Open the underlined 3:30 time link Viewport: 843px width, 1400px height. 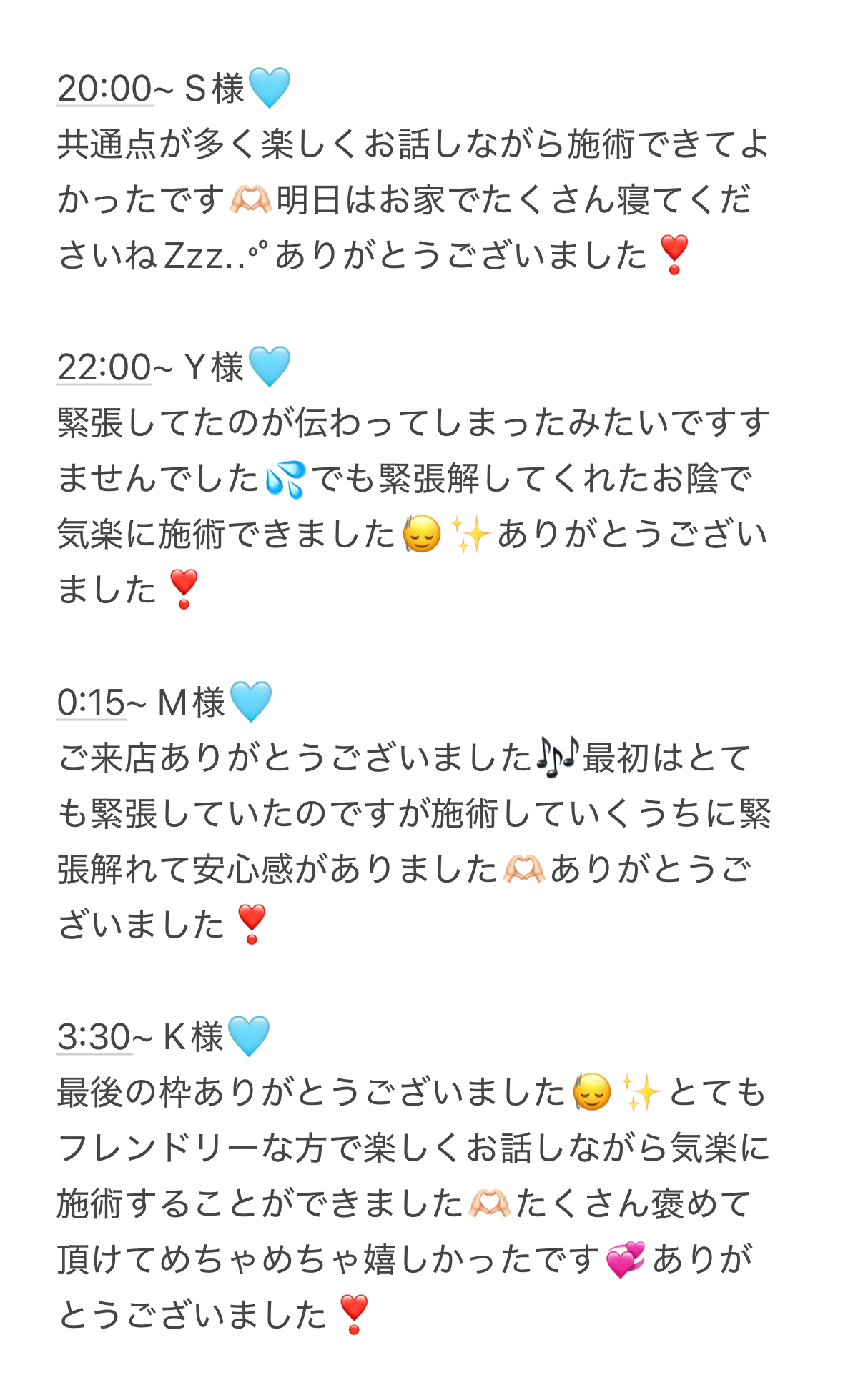(x=94, y=1036)
